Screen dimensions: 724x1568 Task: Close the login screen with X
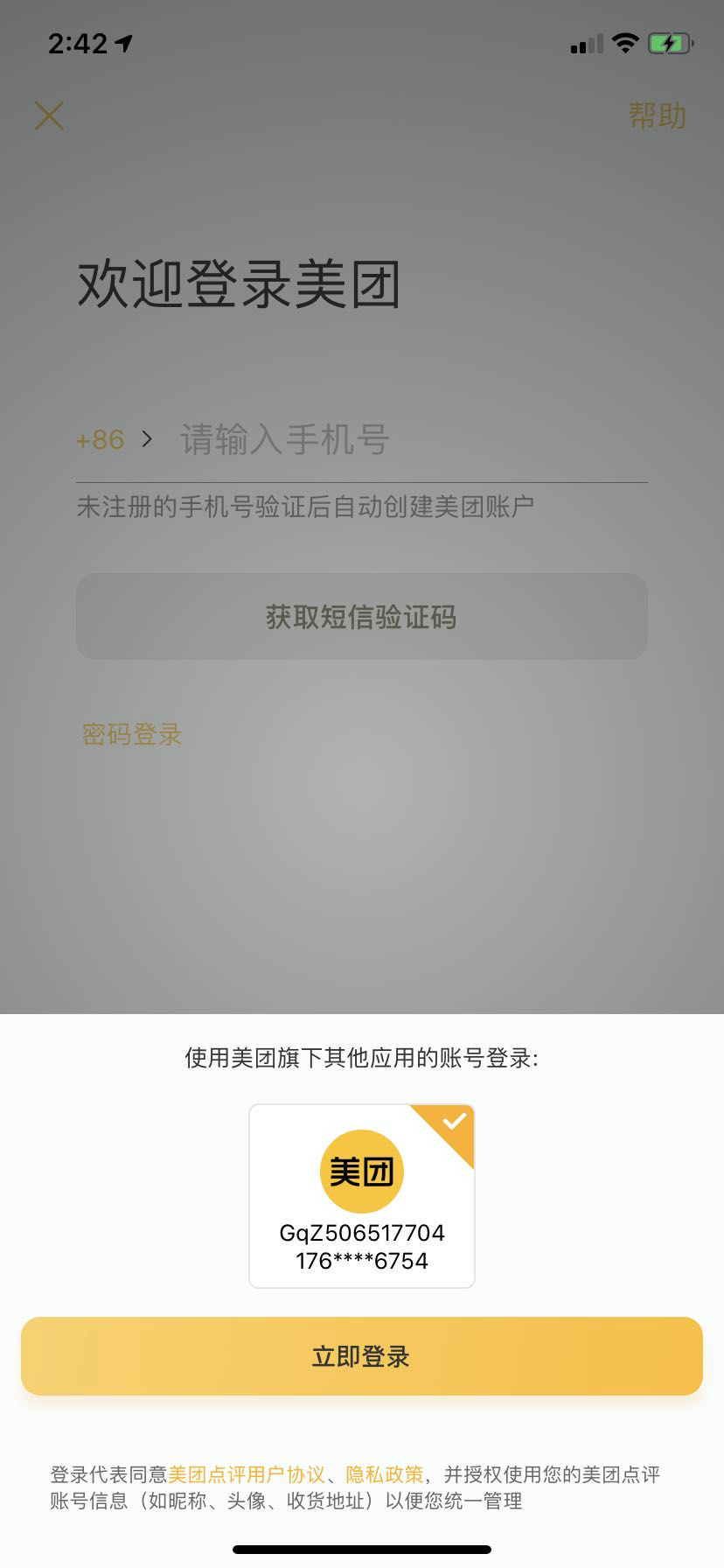49,115
